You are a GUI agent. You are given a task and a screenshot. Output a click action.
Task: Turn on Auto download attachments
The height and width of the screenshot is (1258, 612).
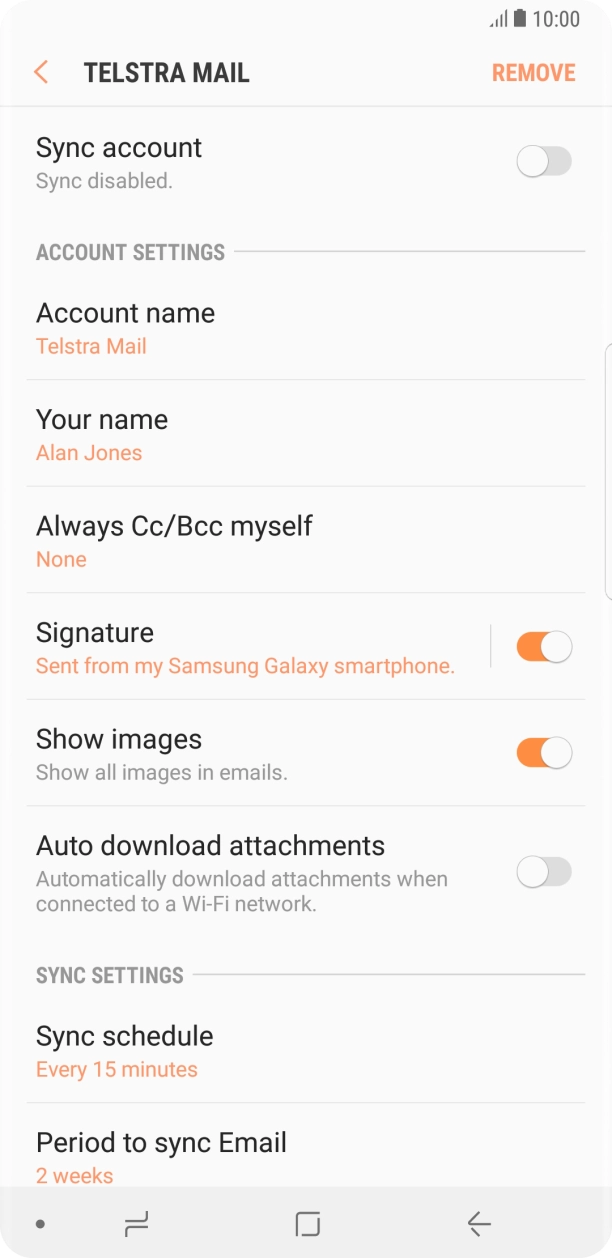pyautogui.click(x=543, y=872)
